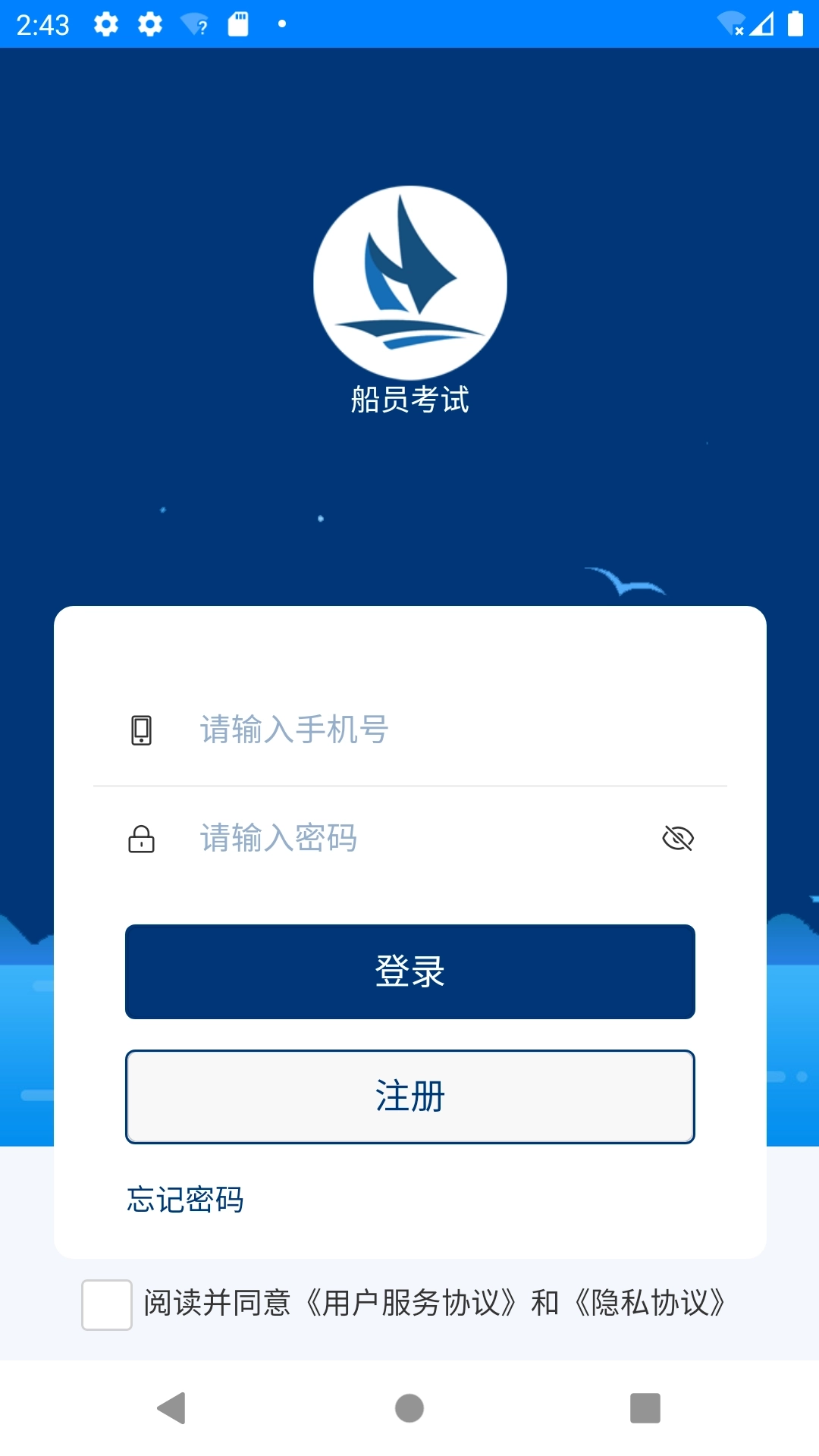819x1456 pixels.
Task: Open the second settings gear in status bar
Action: click(150, 23)
